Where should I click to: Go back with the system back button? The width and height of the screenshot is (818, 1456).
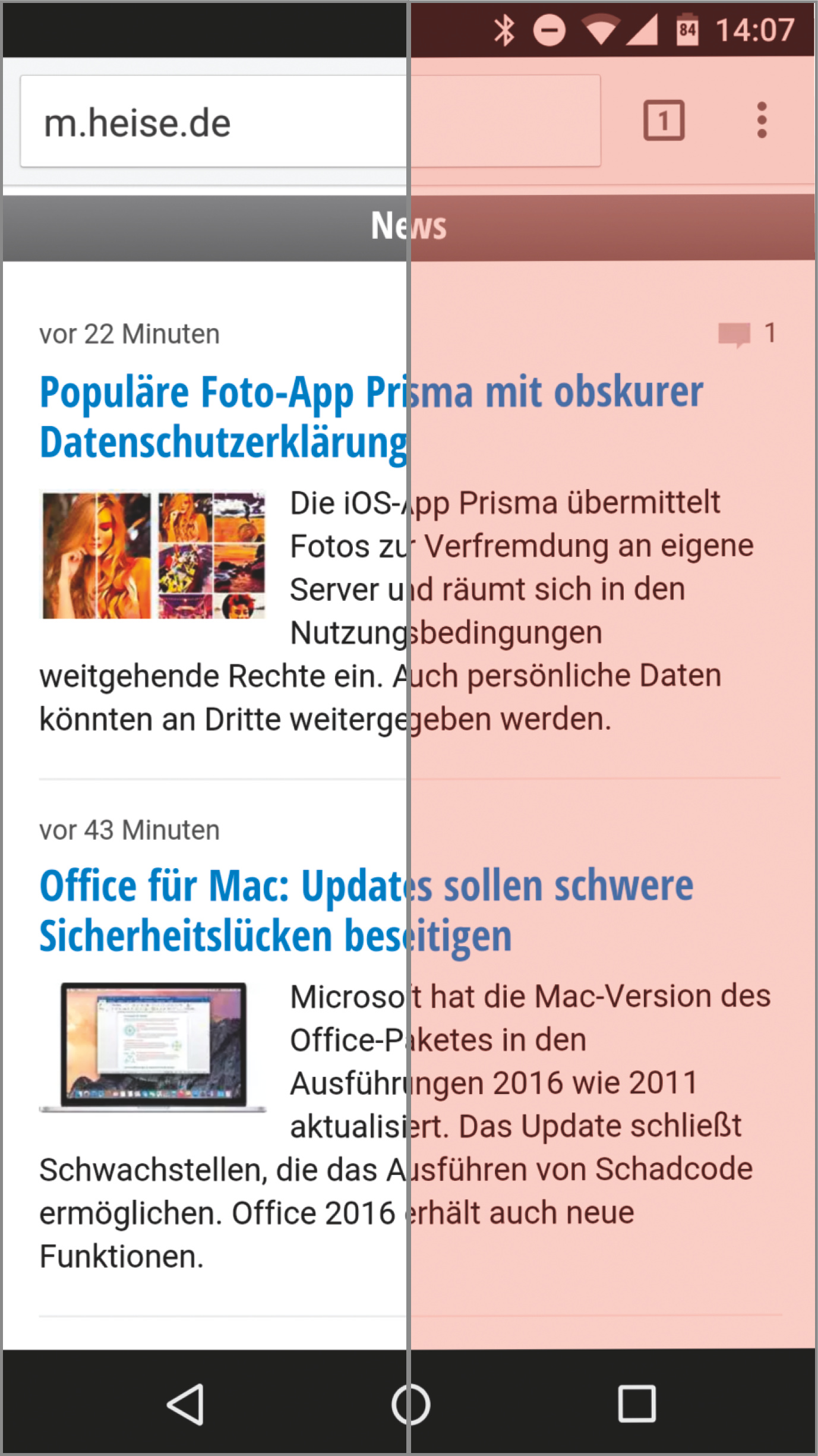click(186, 1405)
